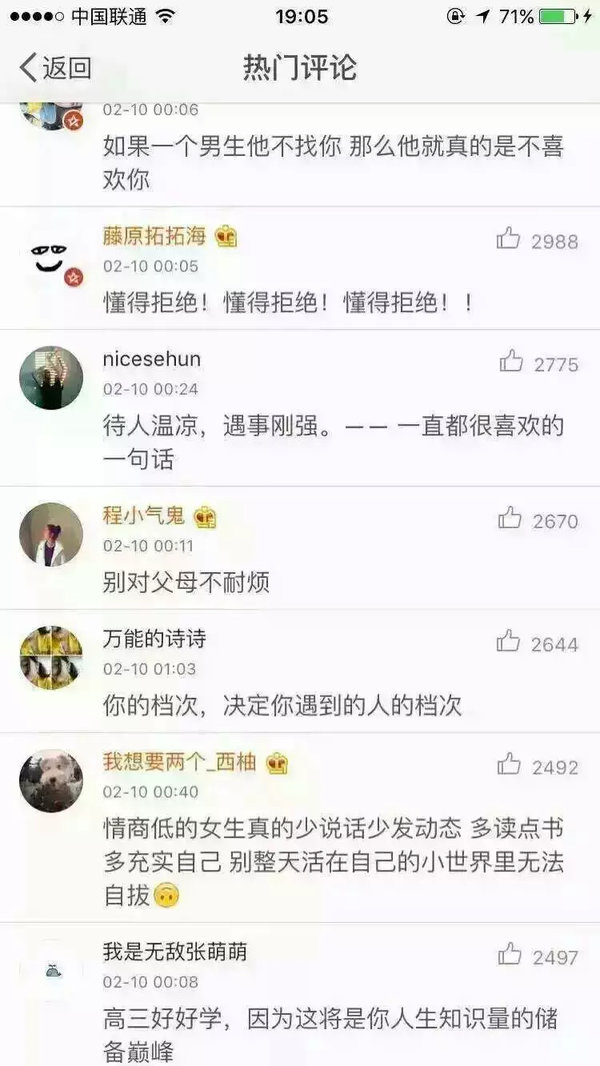Open 藤原拓拓海's profile via username
Viewport: 600px width, 1066px height.
[x=154, y=237]
